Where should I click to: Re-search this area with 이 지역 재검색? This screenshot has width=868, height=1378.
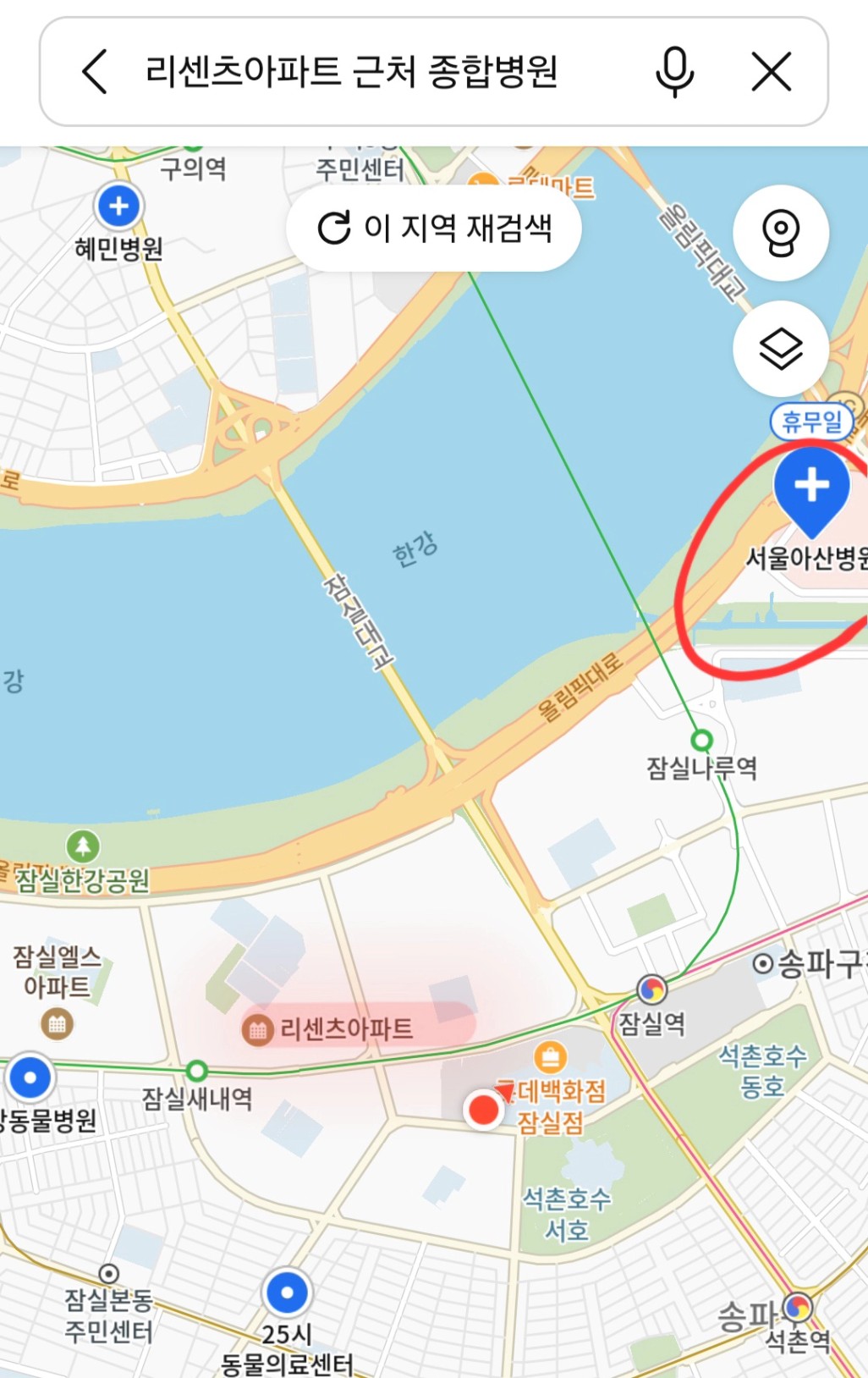434,228
